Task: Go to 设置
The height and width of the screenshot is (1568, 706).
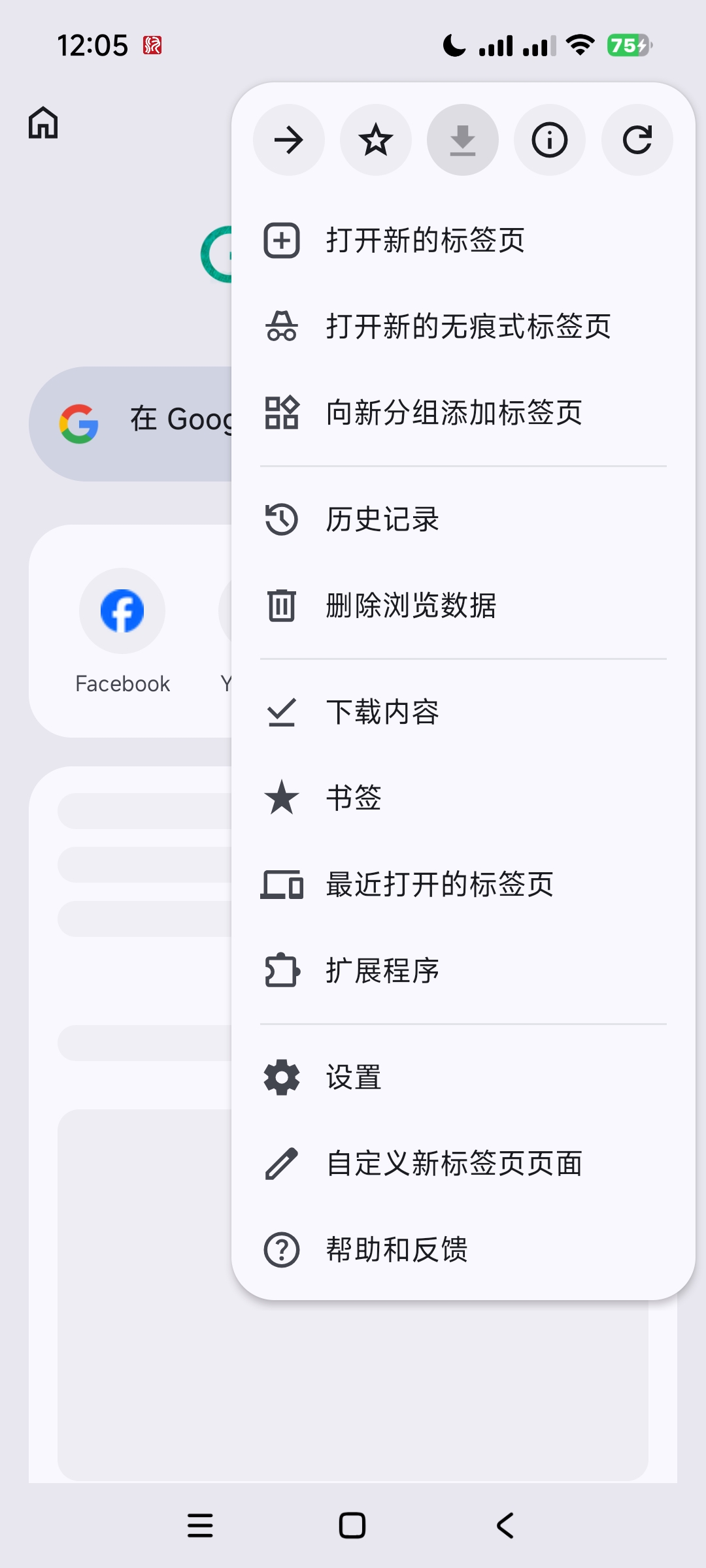Action: [x=354, y=1077]
